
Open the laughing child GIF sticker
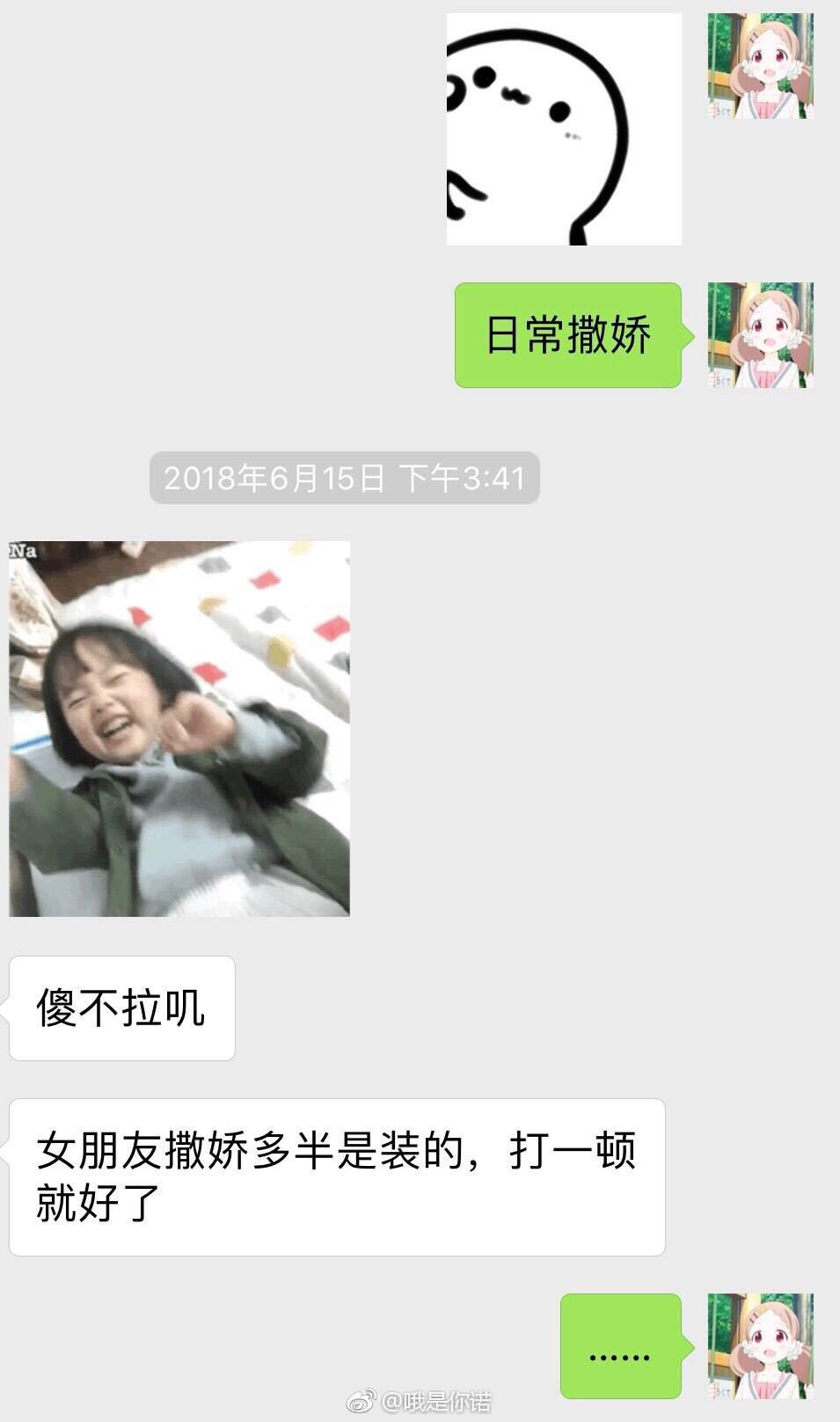pyautogui.click(x=179, y=728)
